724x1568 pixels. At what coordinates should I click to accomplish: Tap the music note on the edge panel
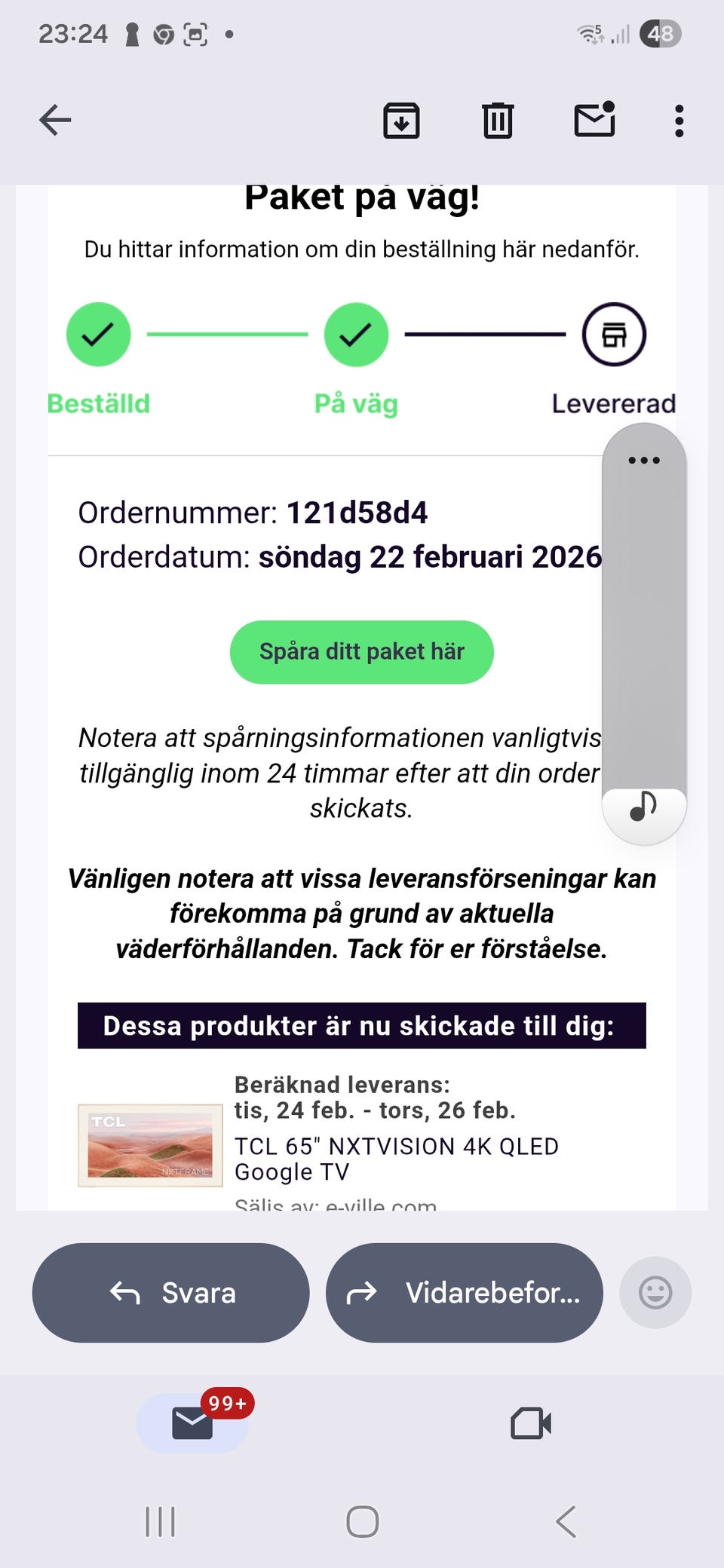642,808
